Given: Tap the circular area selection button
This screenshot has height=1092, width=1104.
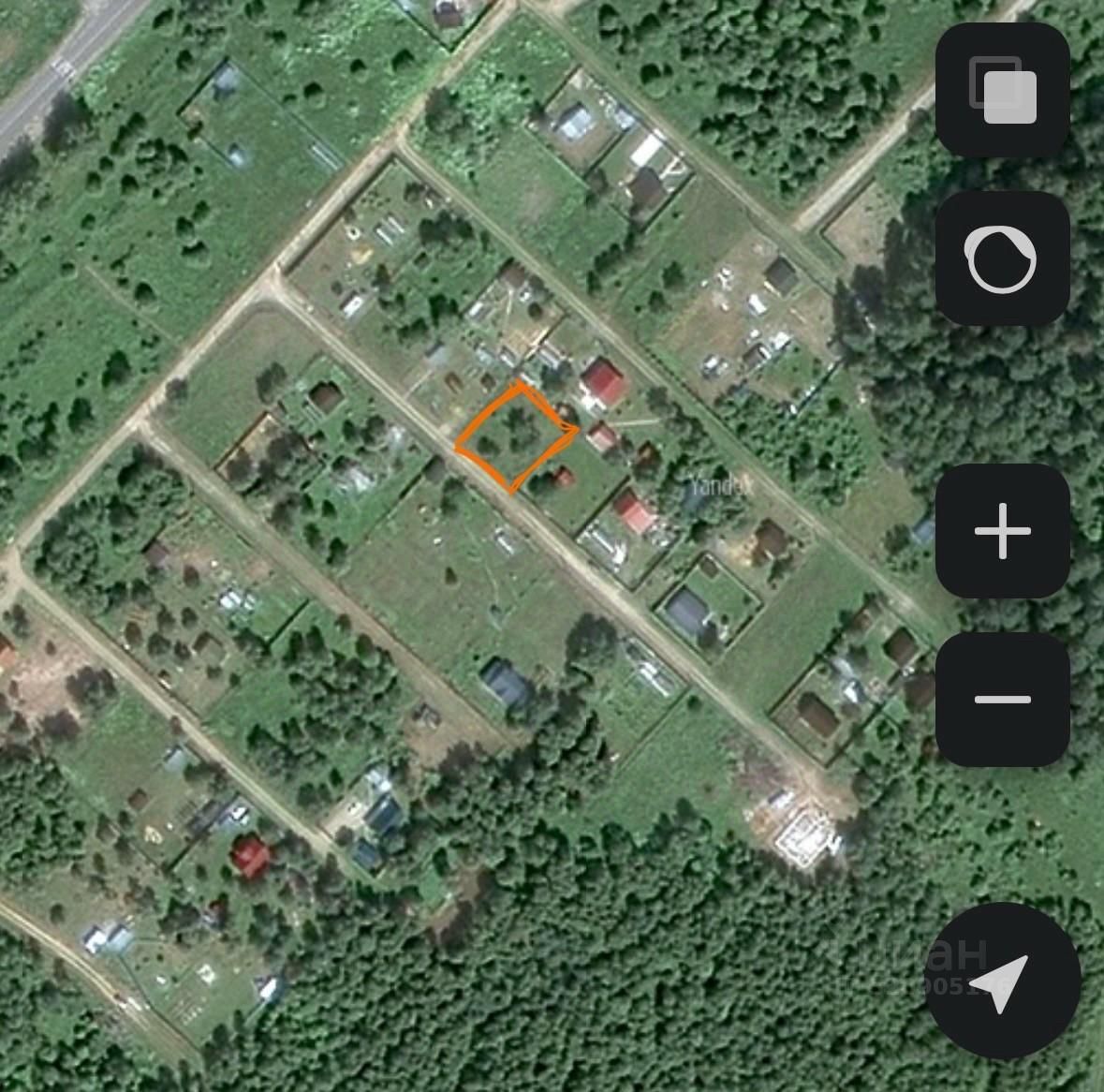Looking at the screenshot, I should (1002, 258).
